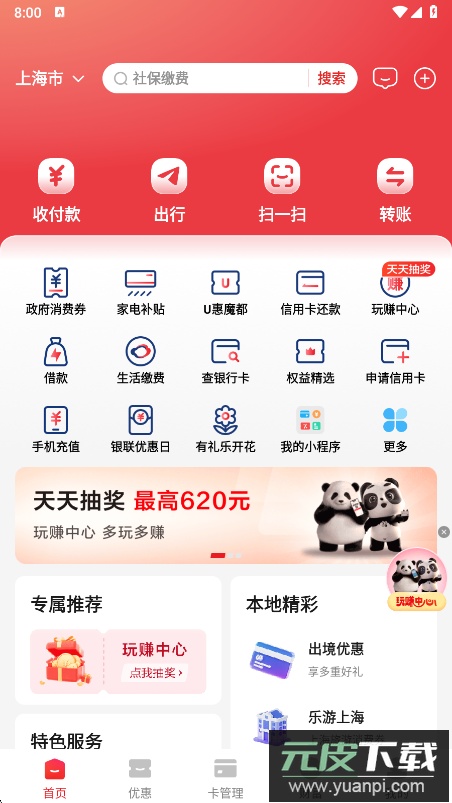Close the floating 玩赚中心 panda widget
452x803 pixels.
444,532
